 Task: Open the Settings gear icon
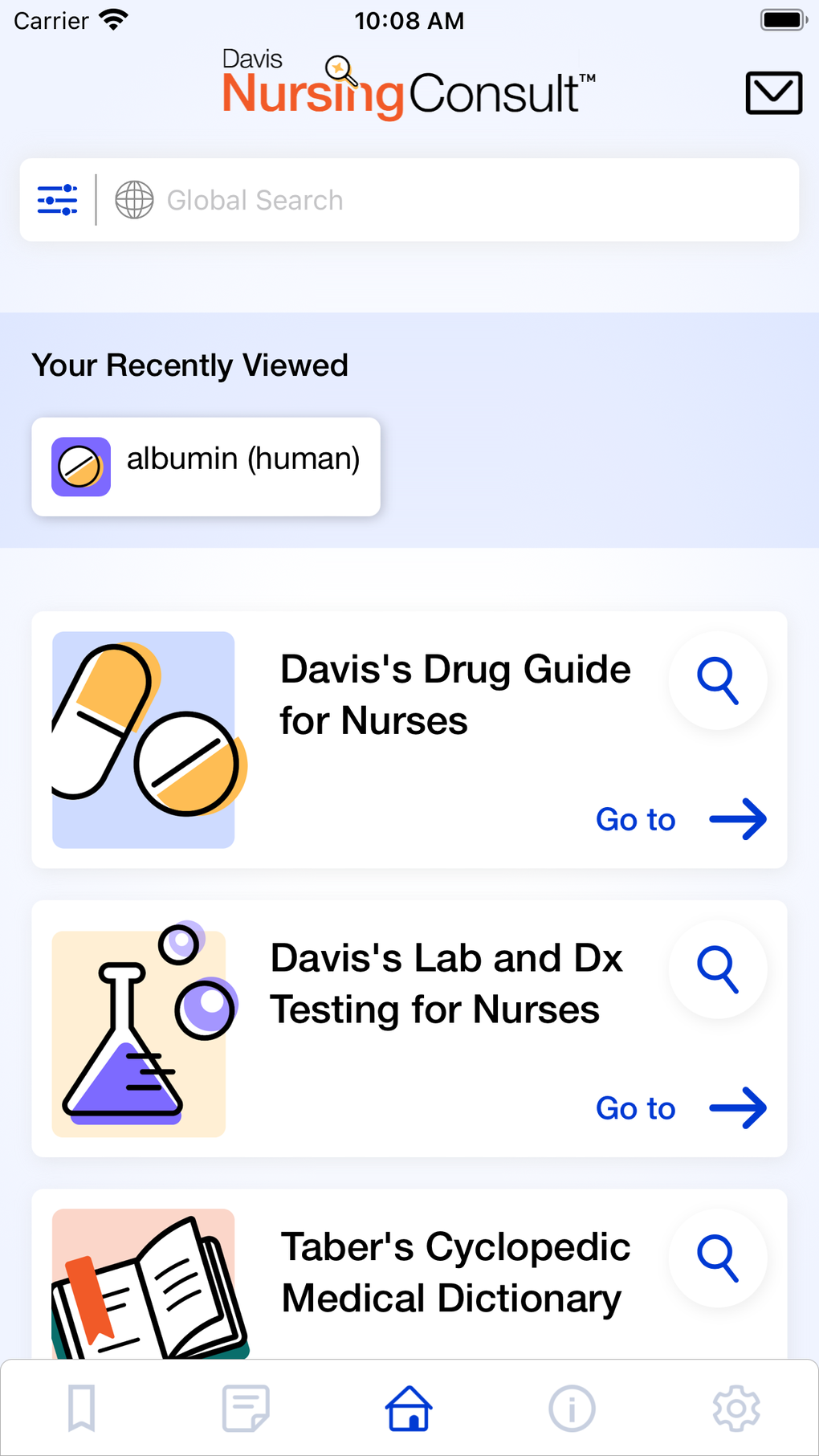735,1408
